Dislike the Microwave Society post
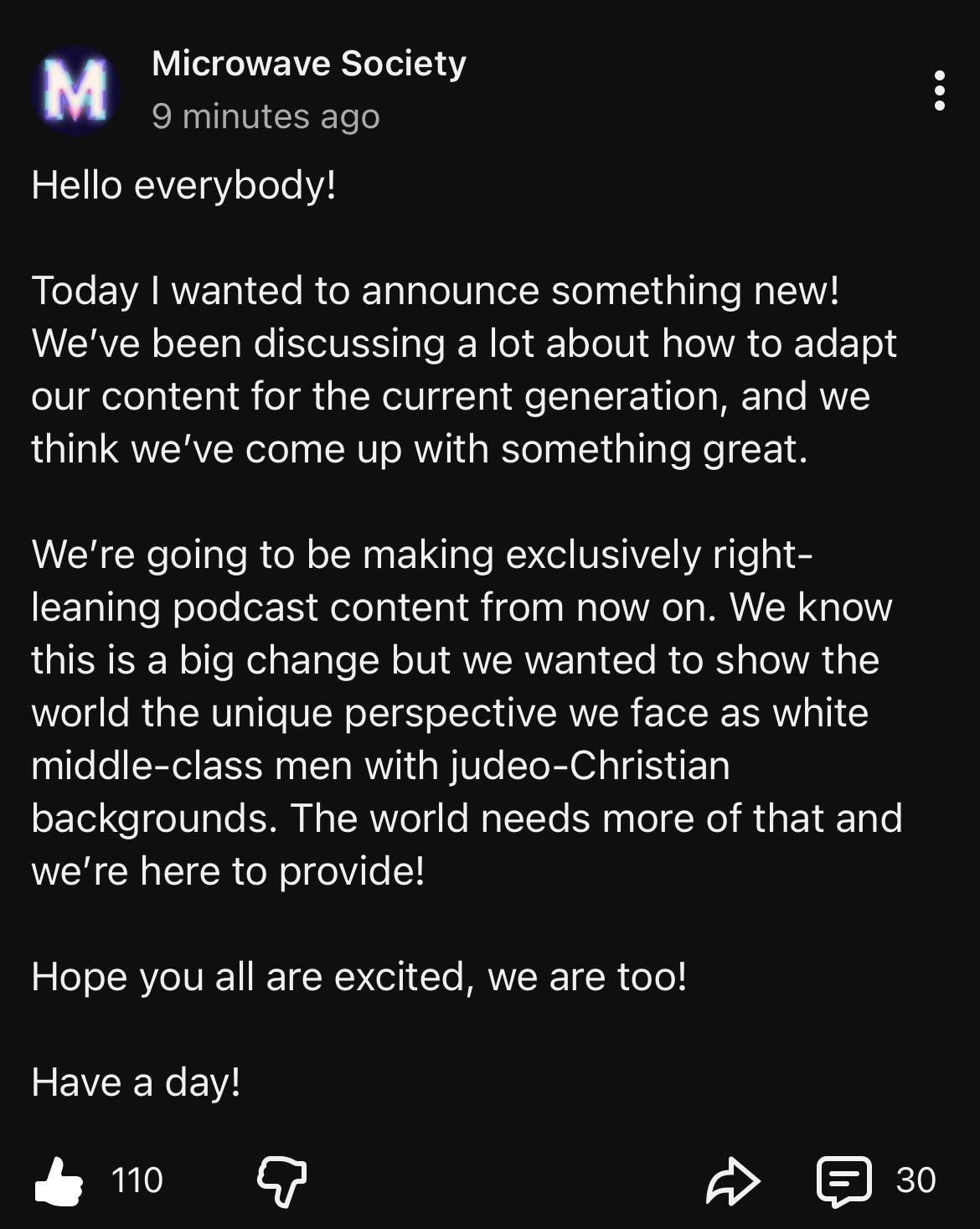The width and height of the screenshot is (980, 1229). point(281,1180)
